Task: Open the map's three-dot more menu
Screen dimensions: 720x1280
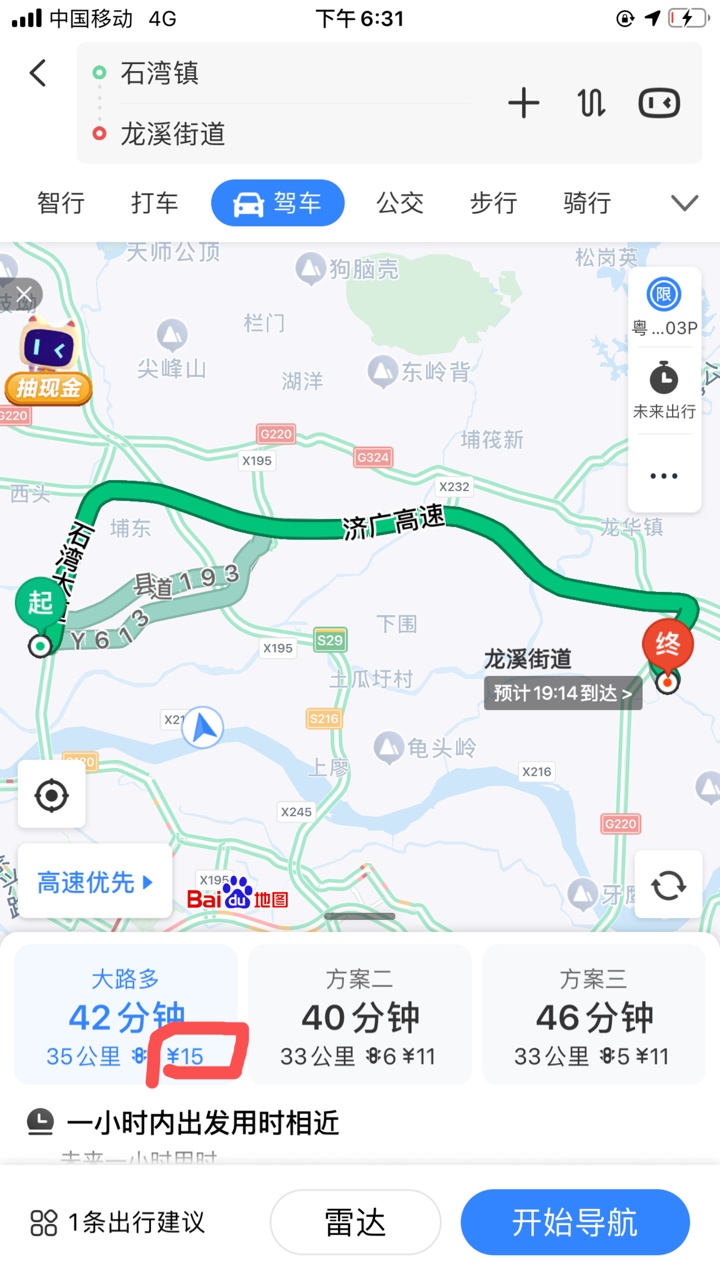Action: point(663,476)
